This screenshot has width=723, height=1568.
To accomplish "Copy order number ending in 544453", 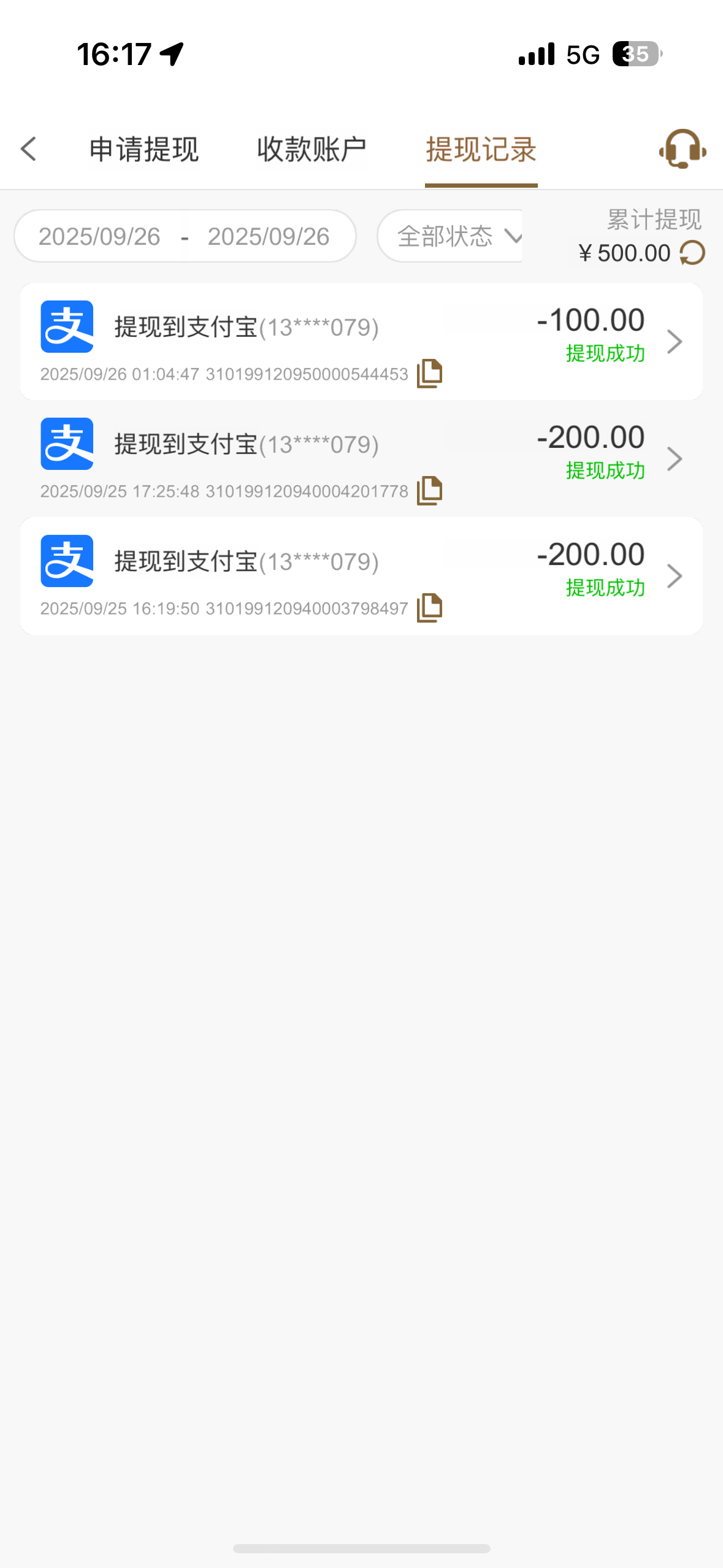I will tap(429, 374).
